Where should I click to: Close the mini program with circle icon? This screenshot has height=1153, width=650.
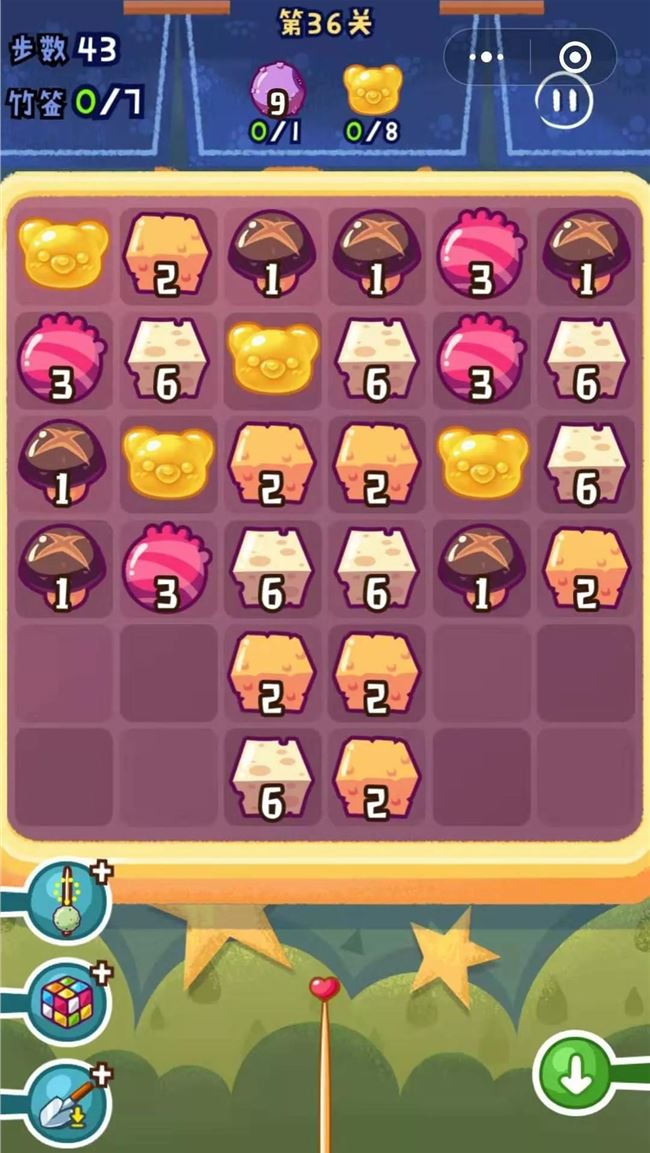[x=575, y=57]
